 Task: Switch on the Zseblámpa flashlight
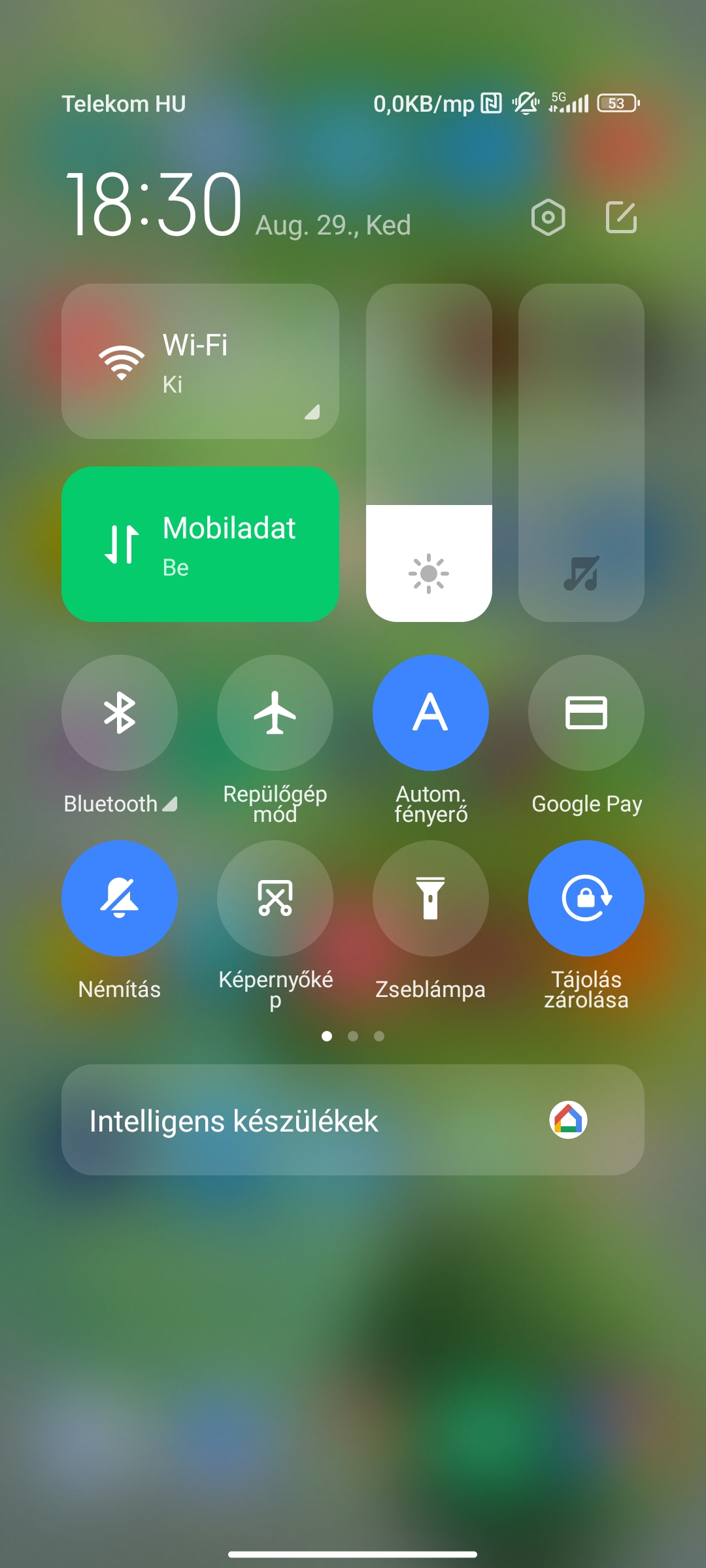431,898
